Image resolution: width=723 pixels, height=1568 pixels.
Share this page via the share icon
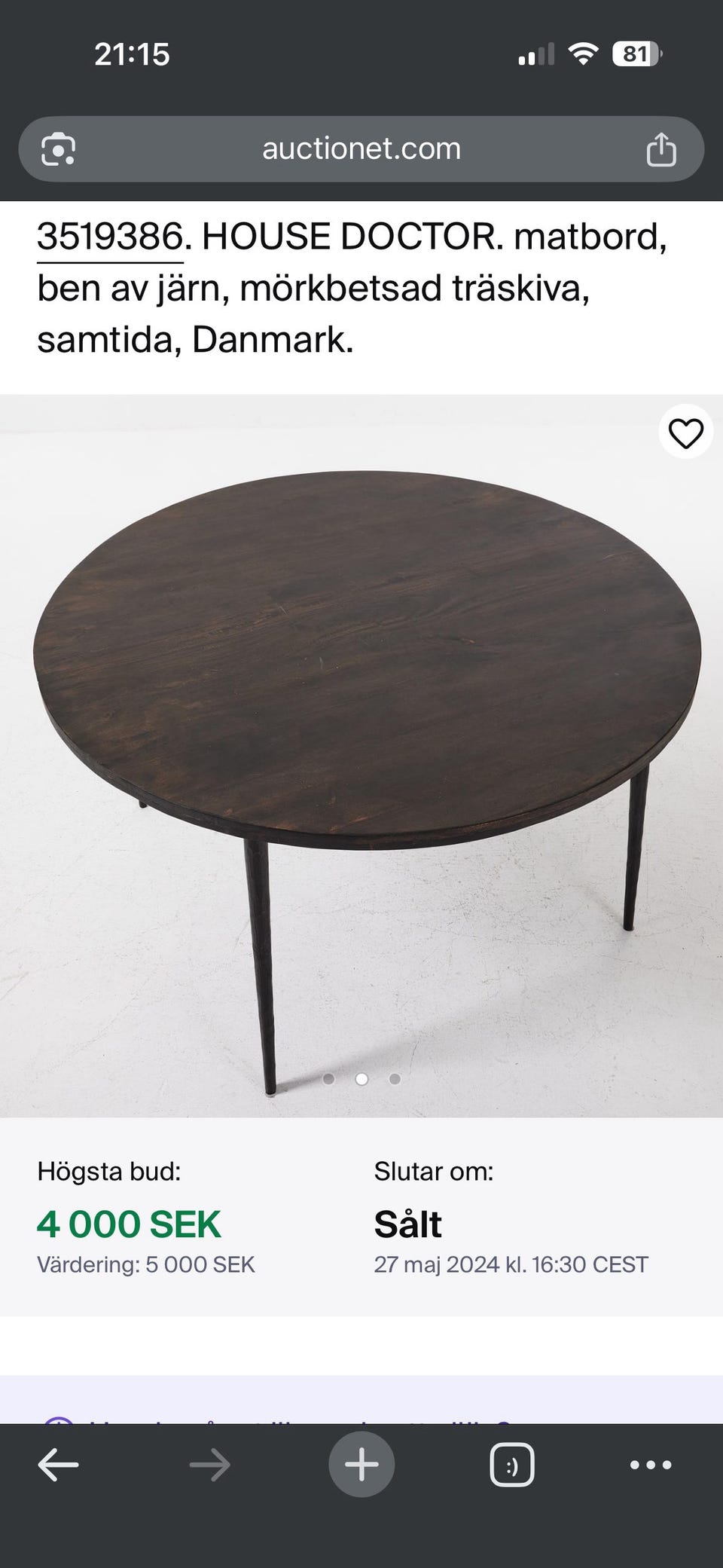point(661,149)
